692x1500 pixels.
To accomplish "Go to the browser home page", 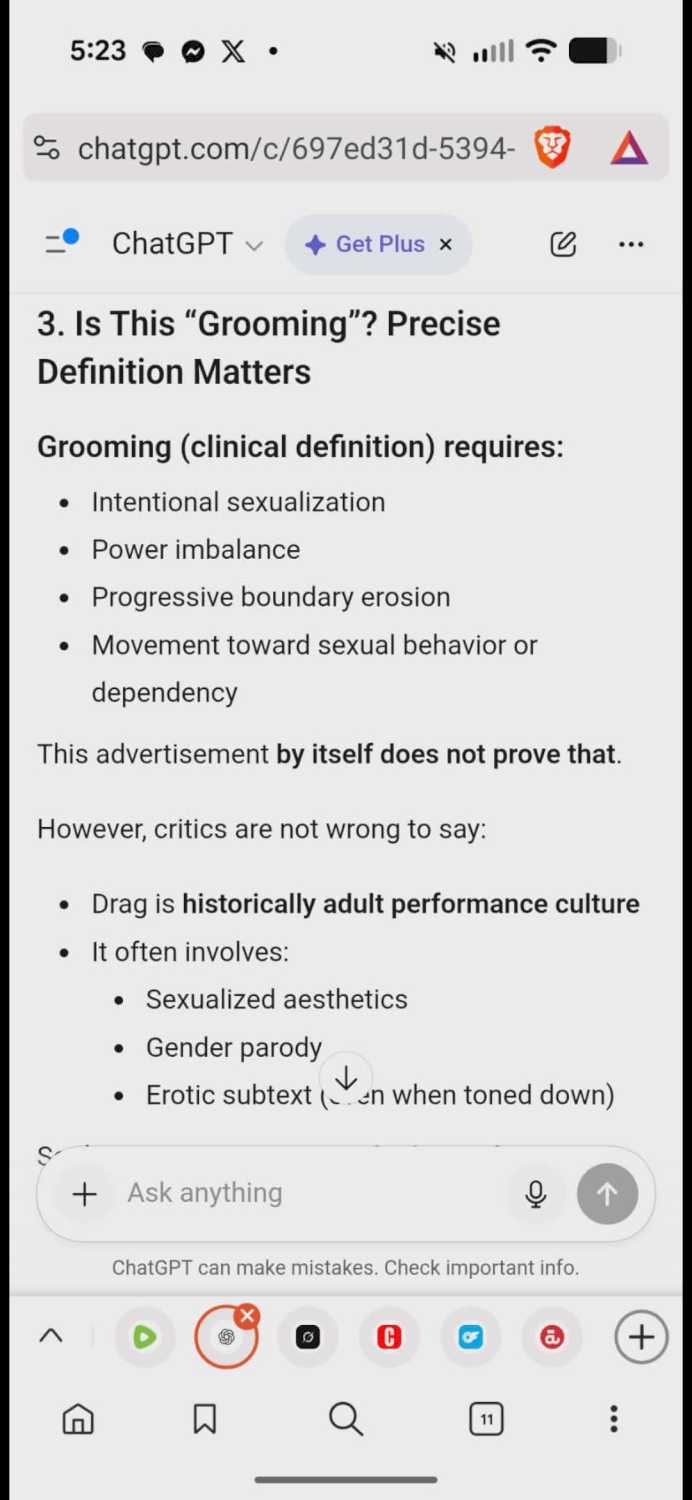I will (x=78, y=1418).
